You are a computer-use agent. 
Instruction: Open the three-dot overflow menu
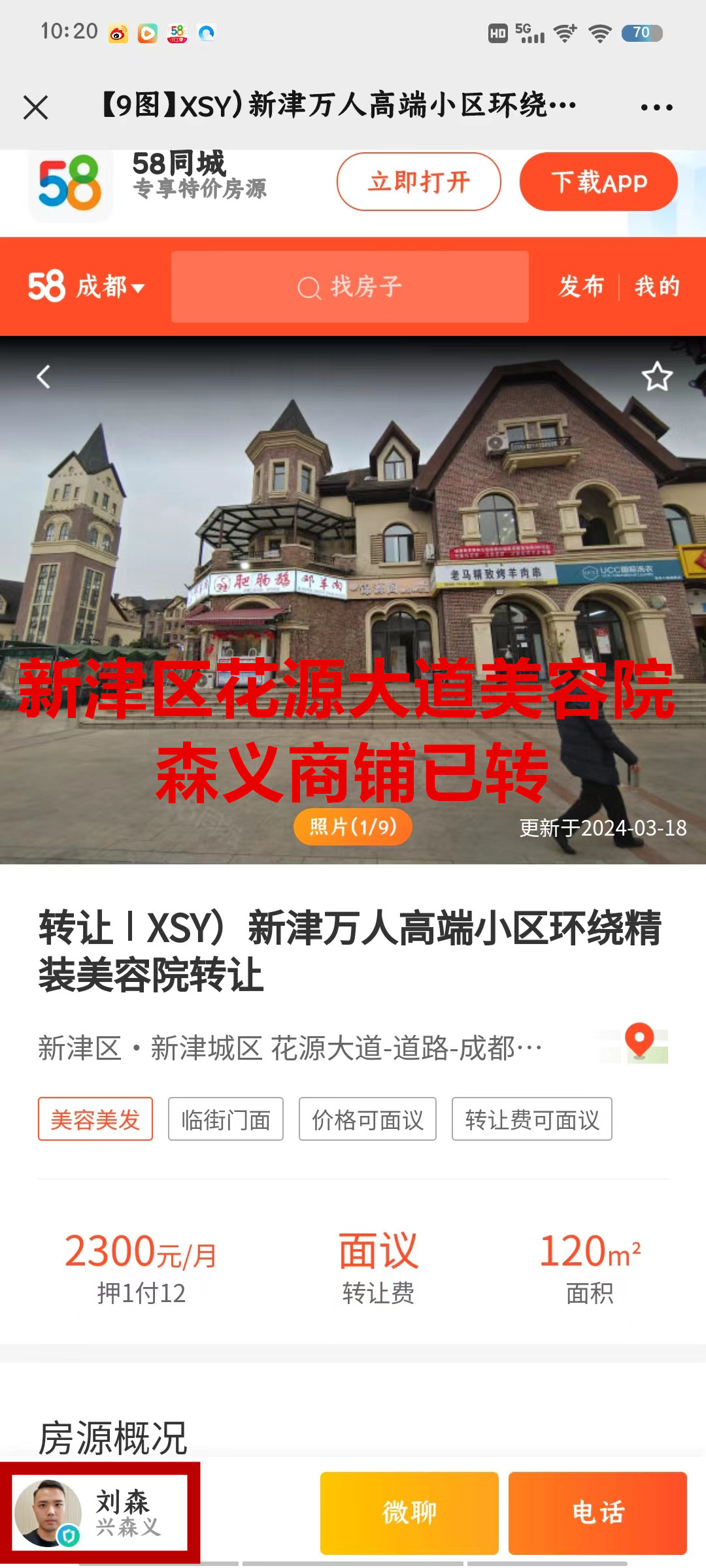pyautogui.click(x=656, y=107)
